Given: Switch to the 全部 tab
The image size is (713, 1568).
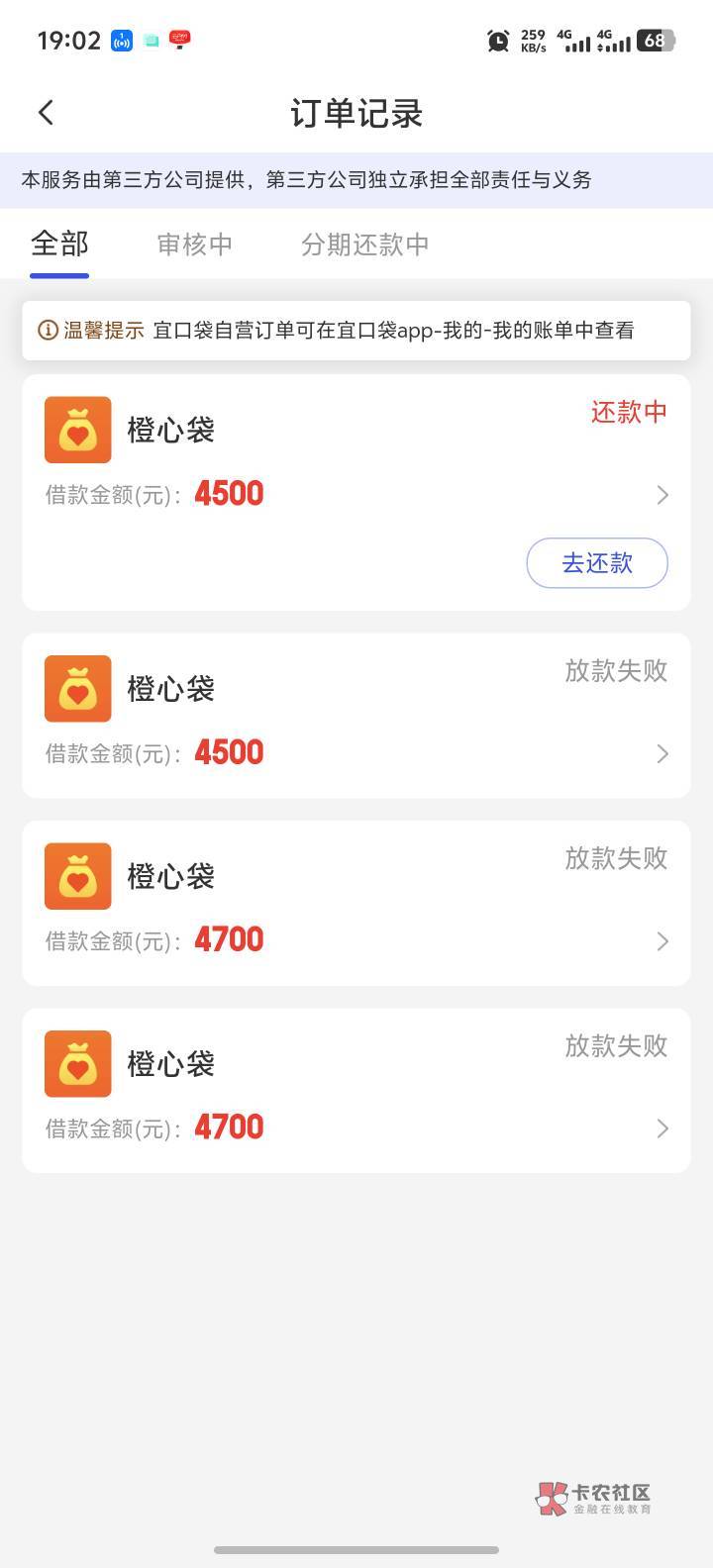Looking at the screenshot, I should tap(59, 244).
